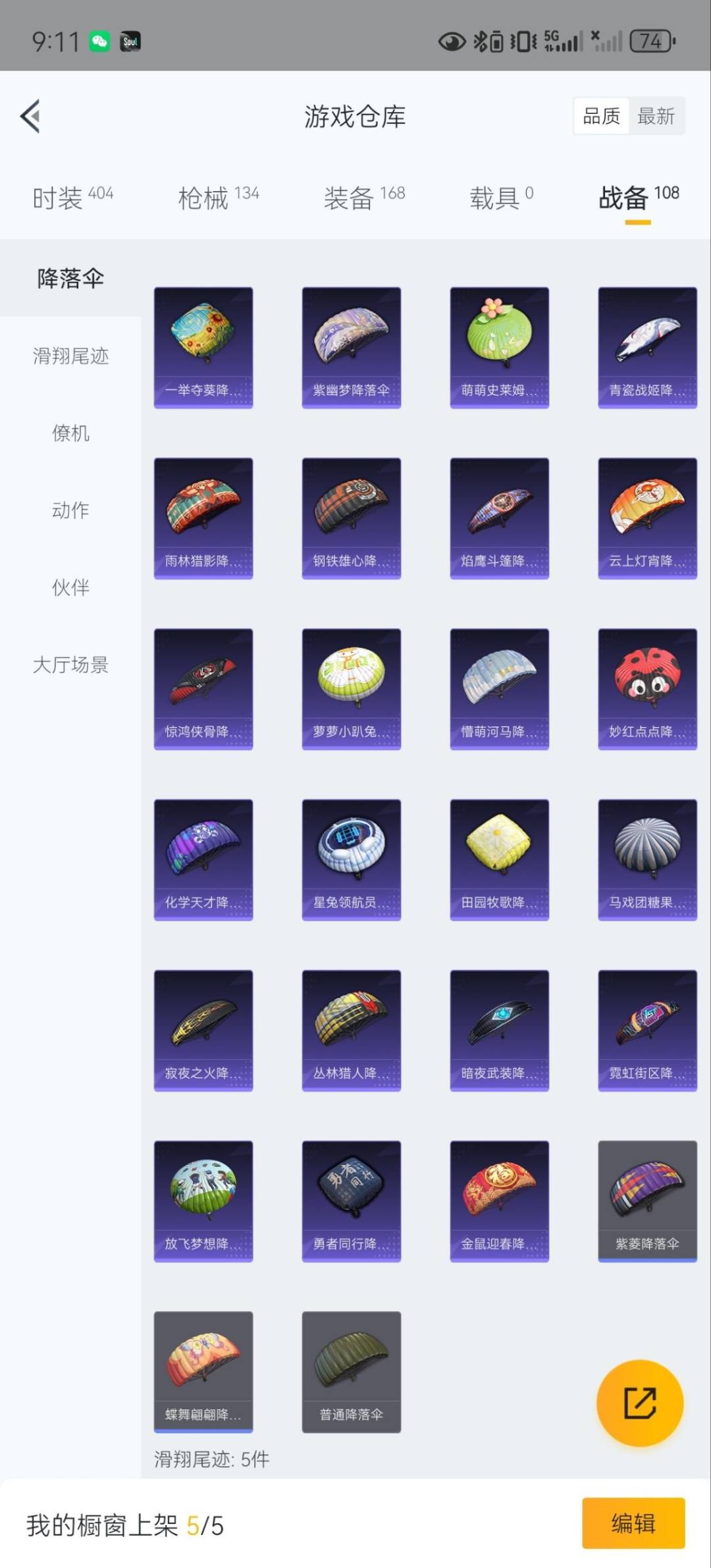
Task: View the 星兔领航员 parachute item
Action: coord(351,859)
